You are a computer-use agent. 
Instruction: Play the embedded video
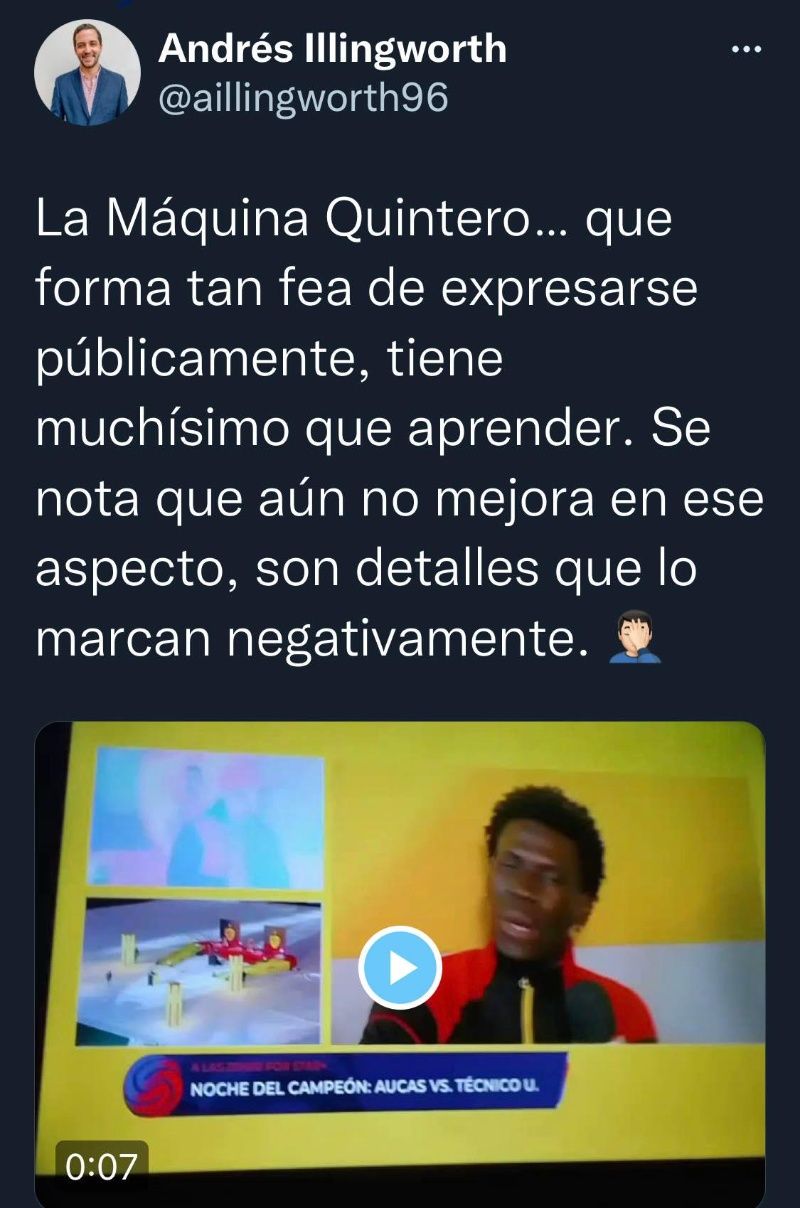coord(400,967)
